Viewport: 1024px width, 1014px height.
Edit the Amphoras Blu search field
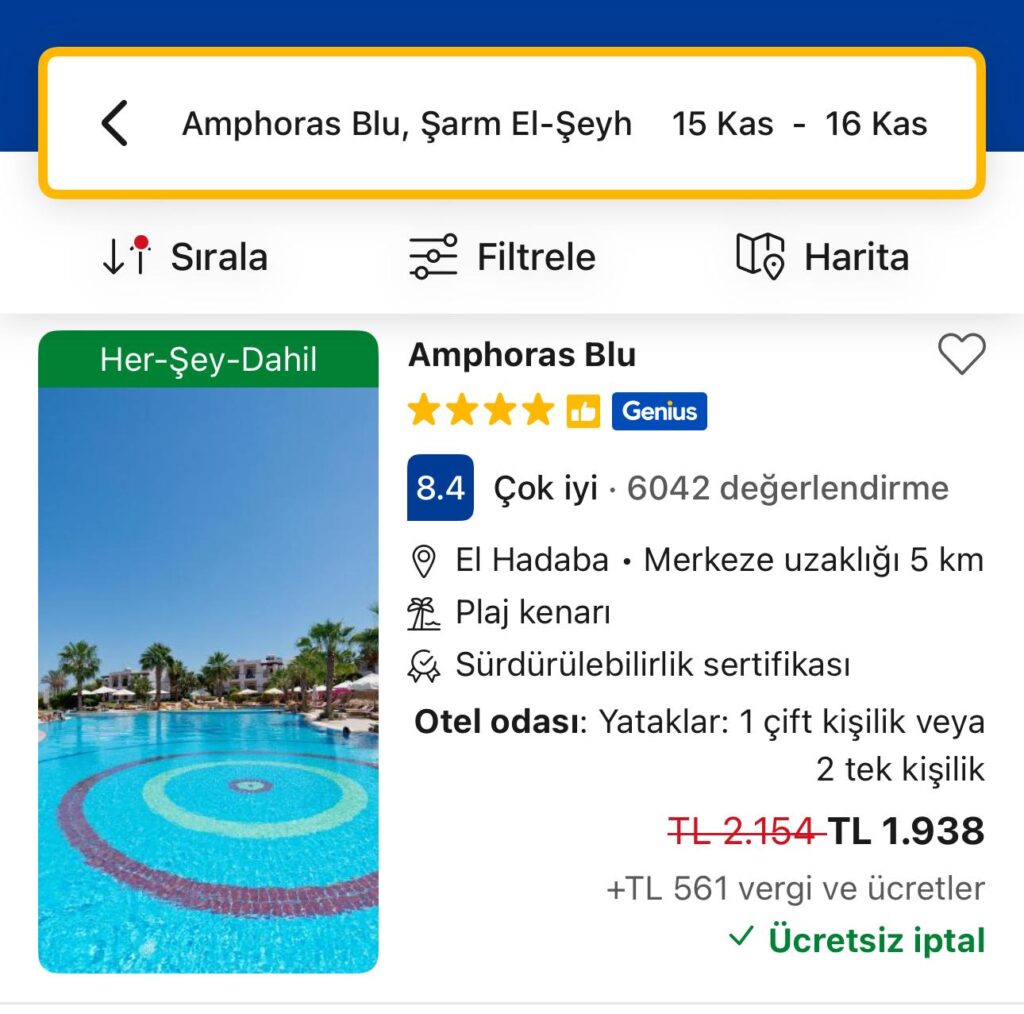click(x=407, y=124)
